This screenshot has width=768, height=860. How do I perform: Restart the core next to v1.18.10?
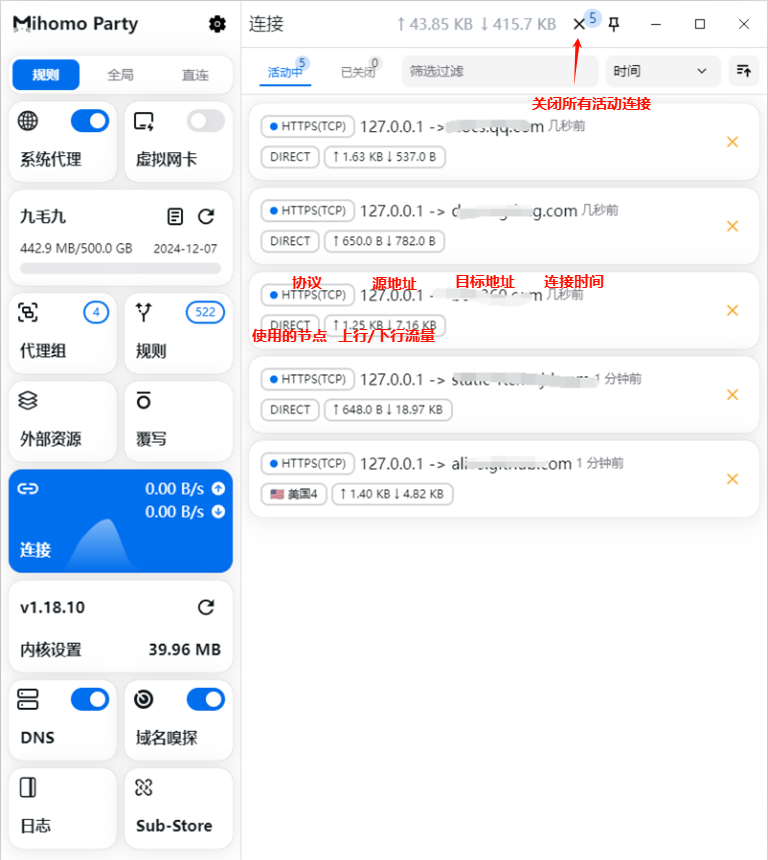(206, 607)
